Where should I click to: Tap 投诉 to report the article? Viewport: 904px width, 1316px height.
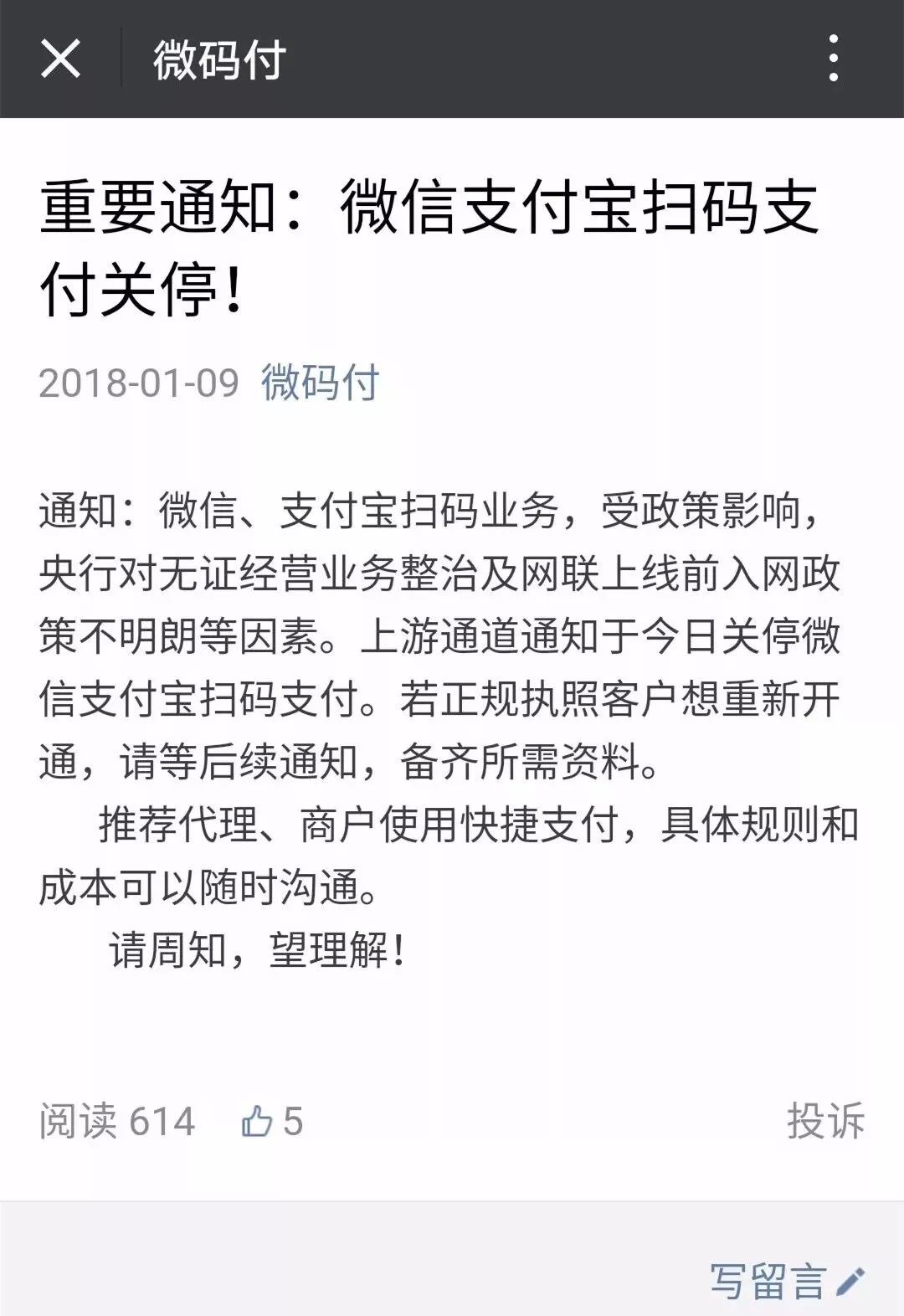coord(824,1121)
